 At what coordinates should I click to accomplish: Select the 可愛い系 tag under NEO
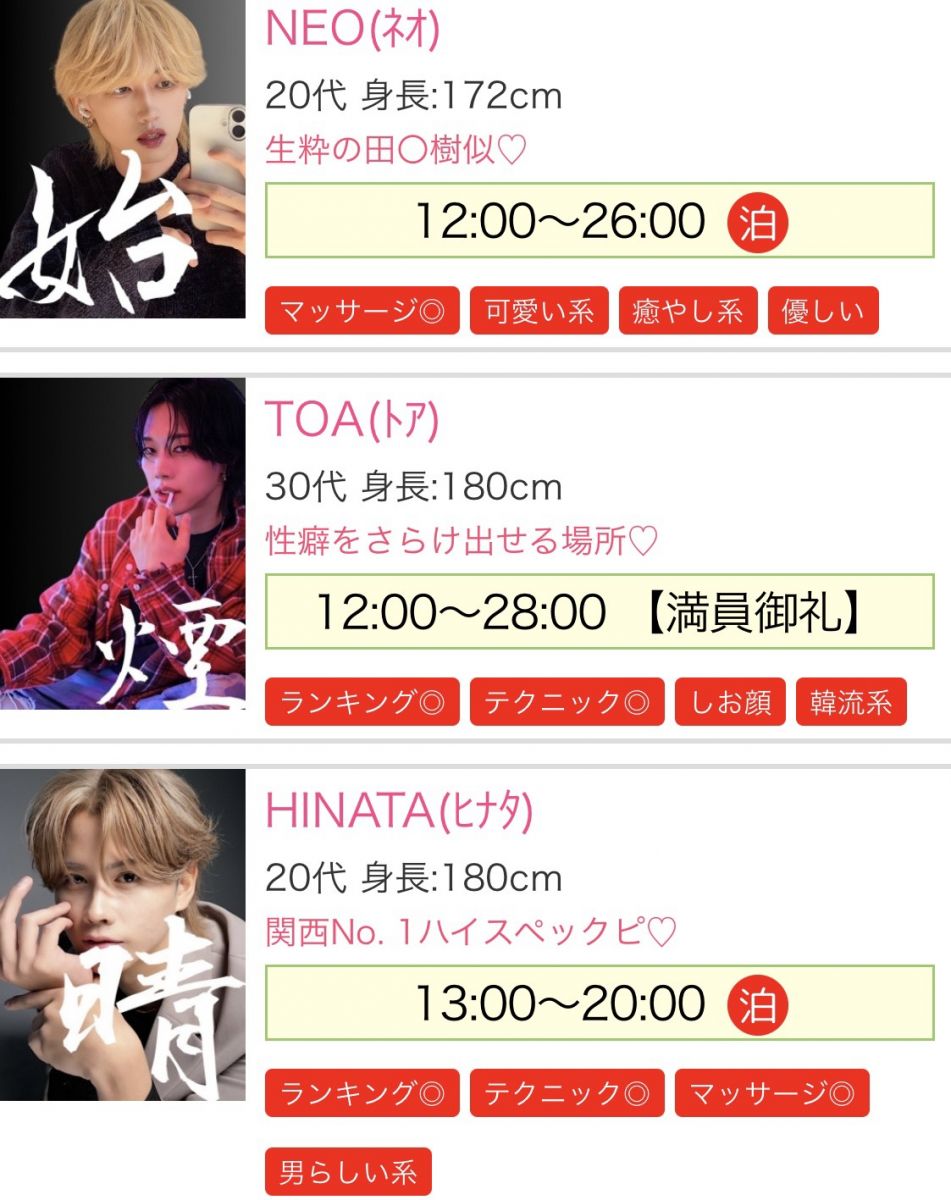click(539, 311)
